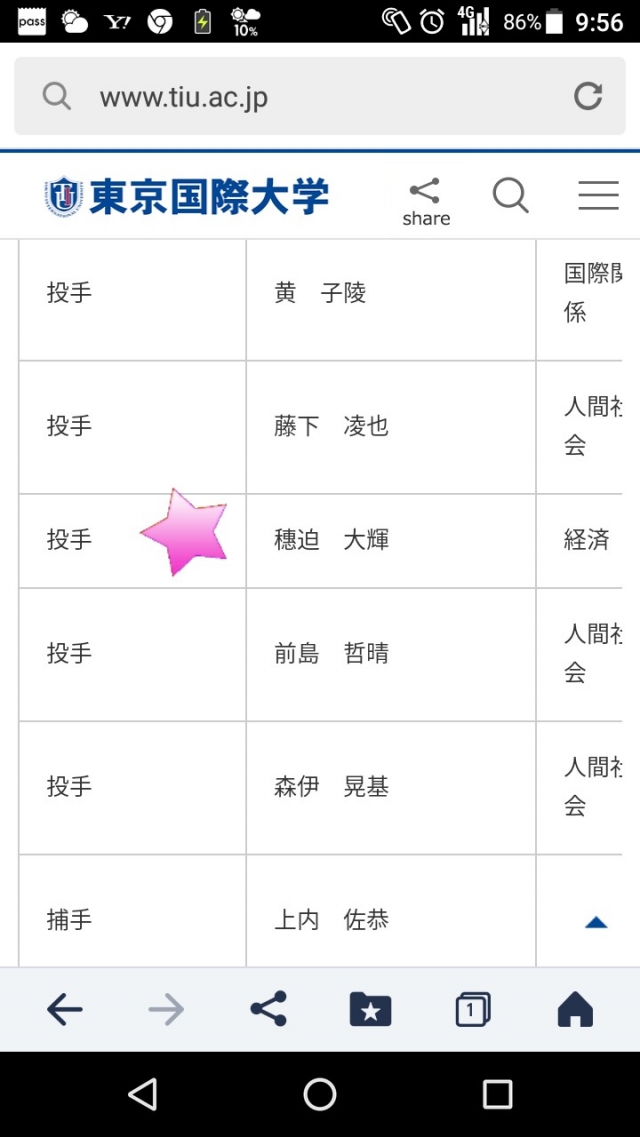View open browser tabs
The height and width of the screenshot is (1137, 640).
(x=472, y=1010)
